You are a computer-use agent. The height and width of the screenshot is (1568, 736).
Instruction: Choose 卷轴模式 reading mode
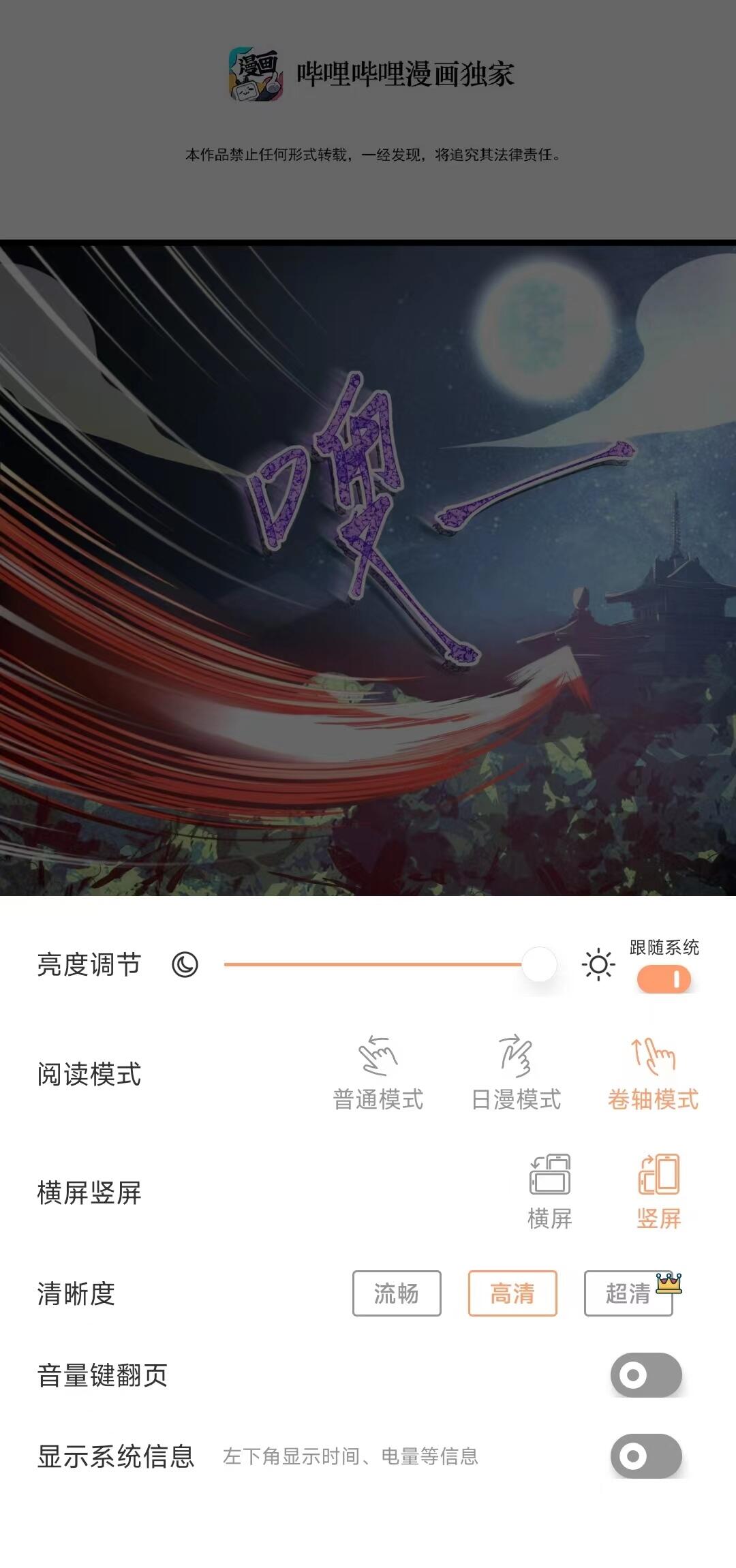point(653,1073)
